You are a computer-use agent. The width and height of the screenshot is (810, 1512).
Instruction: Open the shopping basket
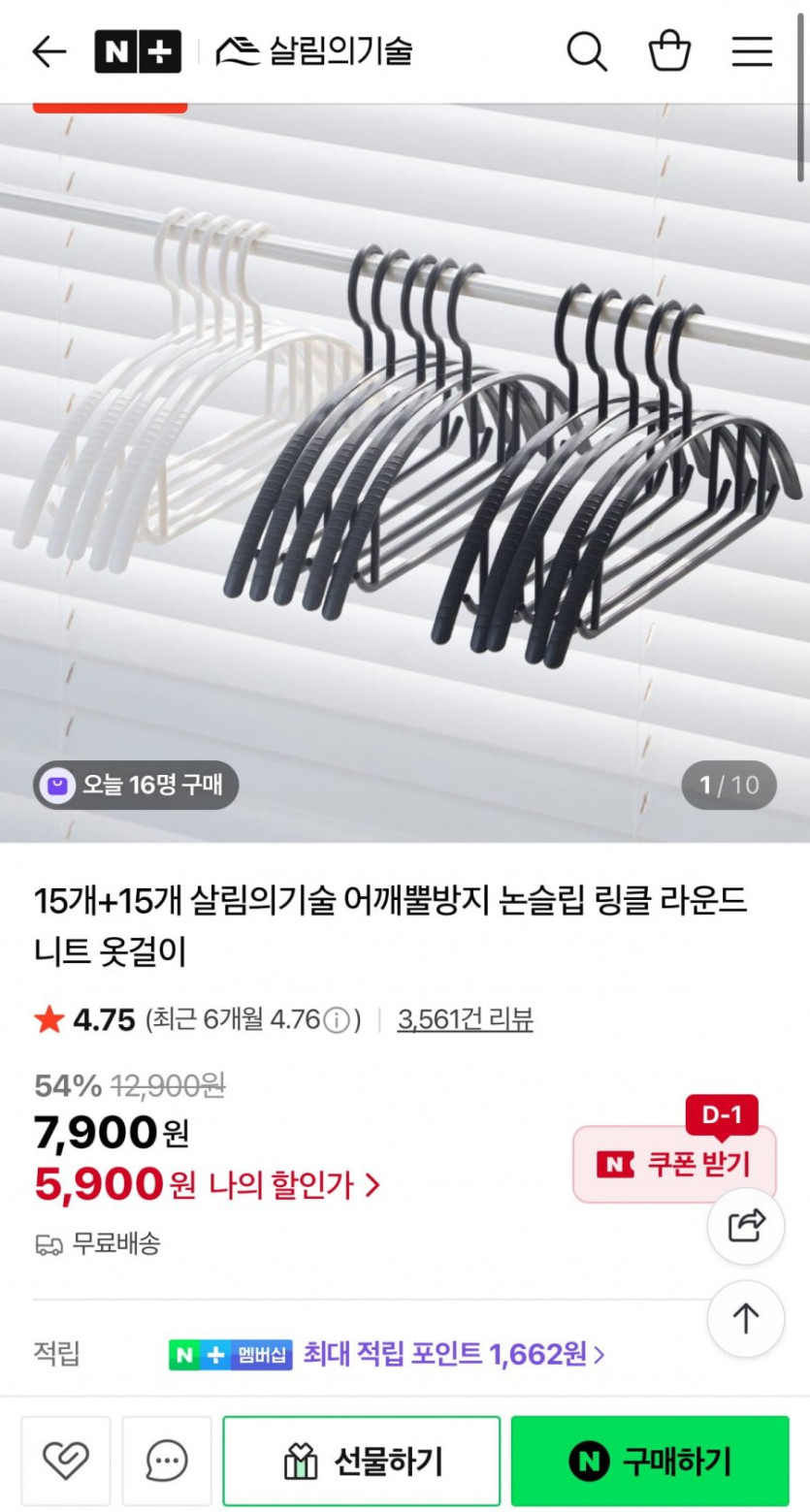click(669, 51)
